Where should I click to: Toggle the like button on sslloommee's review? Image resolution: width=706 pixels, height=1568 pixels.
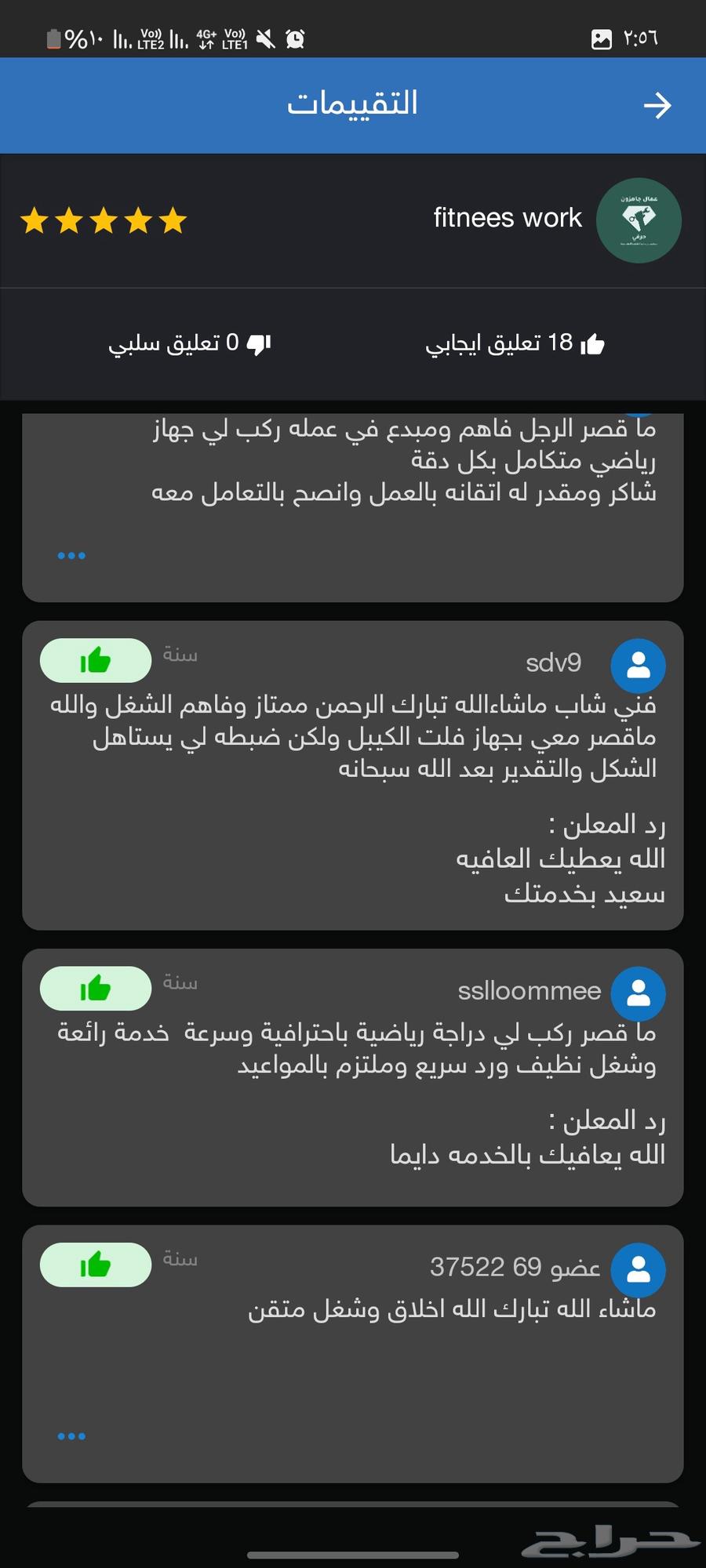[96, 988]
